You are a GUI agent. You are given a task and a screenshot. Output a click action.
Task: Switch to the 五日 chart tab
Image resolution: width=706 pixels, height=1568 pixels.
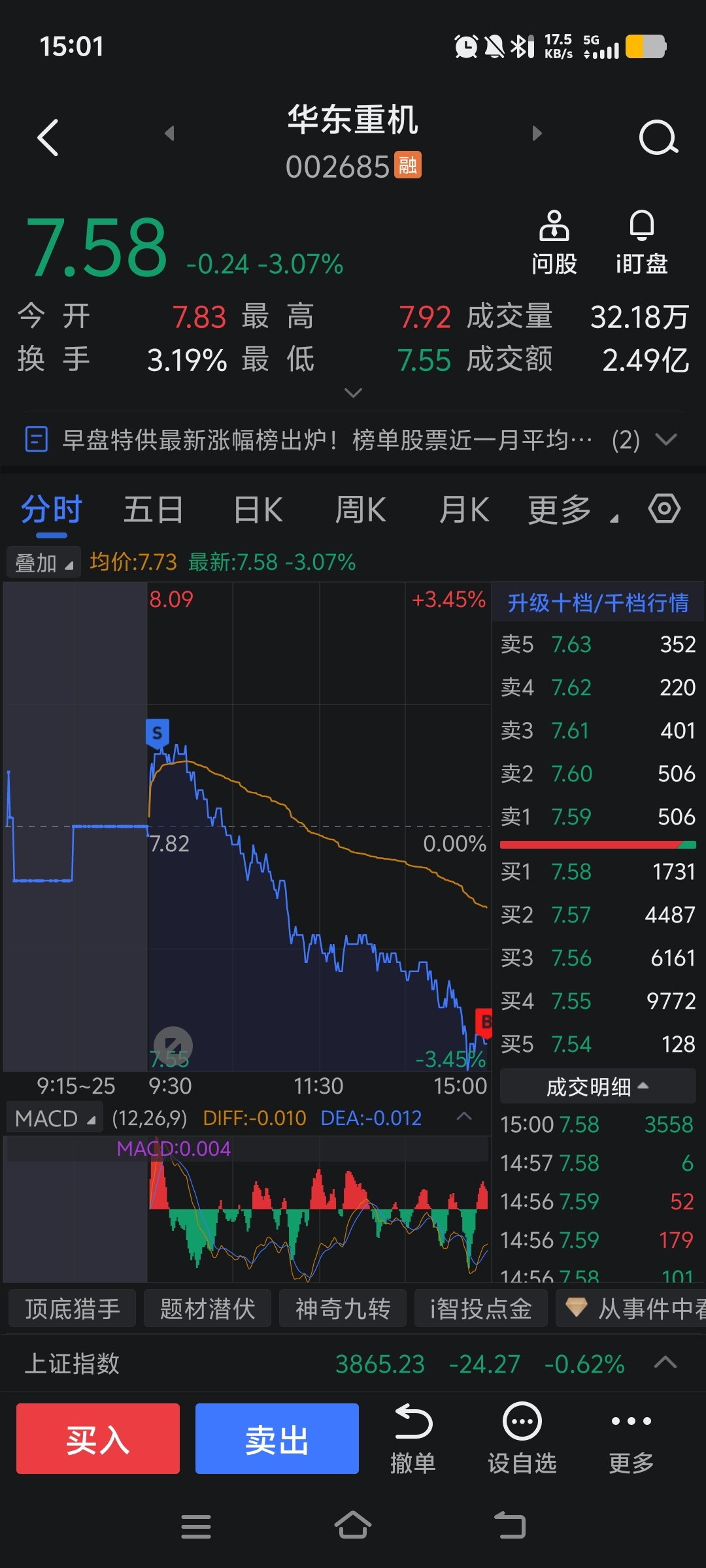coord(153,510)
